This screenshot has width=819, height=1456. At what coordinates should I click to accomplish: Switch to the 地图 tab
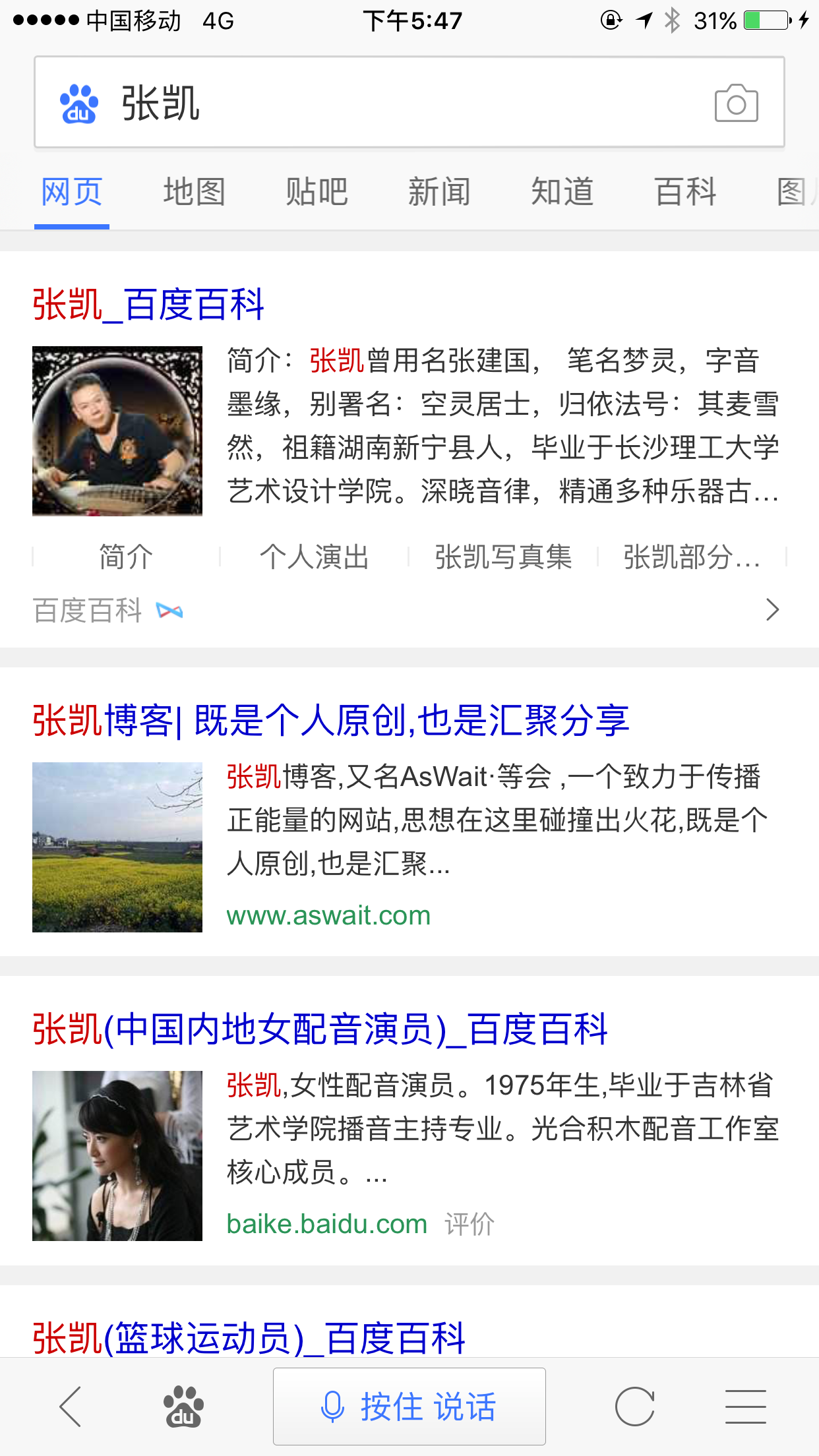click(195, 193)
